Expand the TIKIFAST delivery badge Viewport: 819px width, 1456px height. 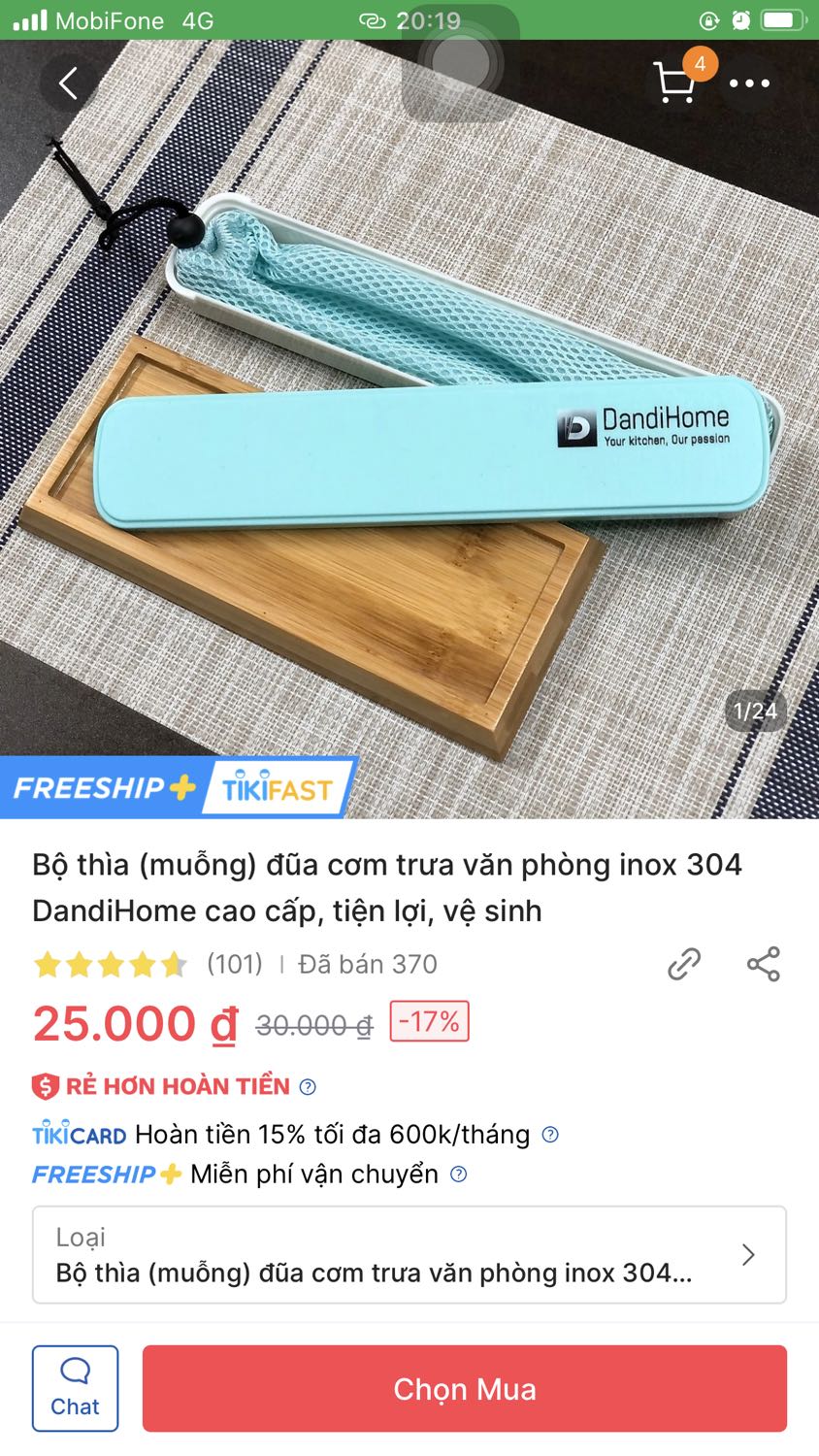(275, 787)
